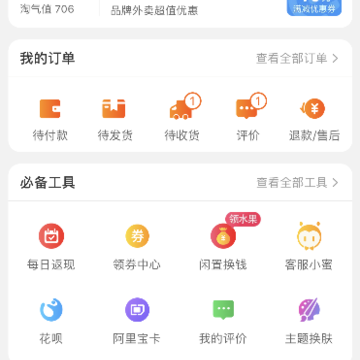Screen dimensions: 360x360
Task: Open 阿里宝卡
Action: (x=137, y=321)
